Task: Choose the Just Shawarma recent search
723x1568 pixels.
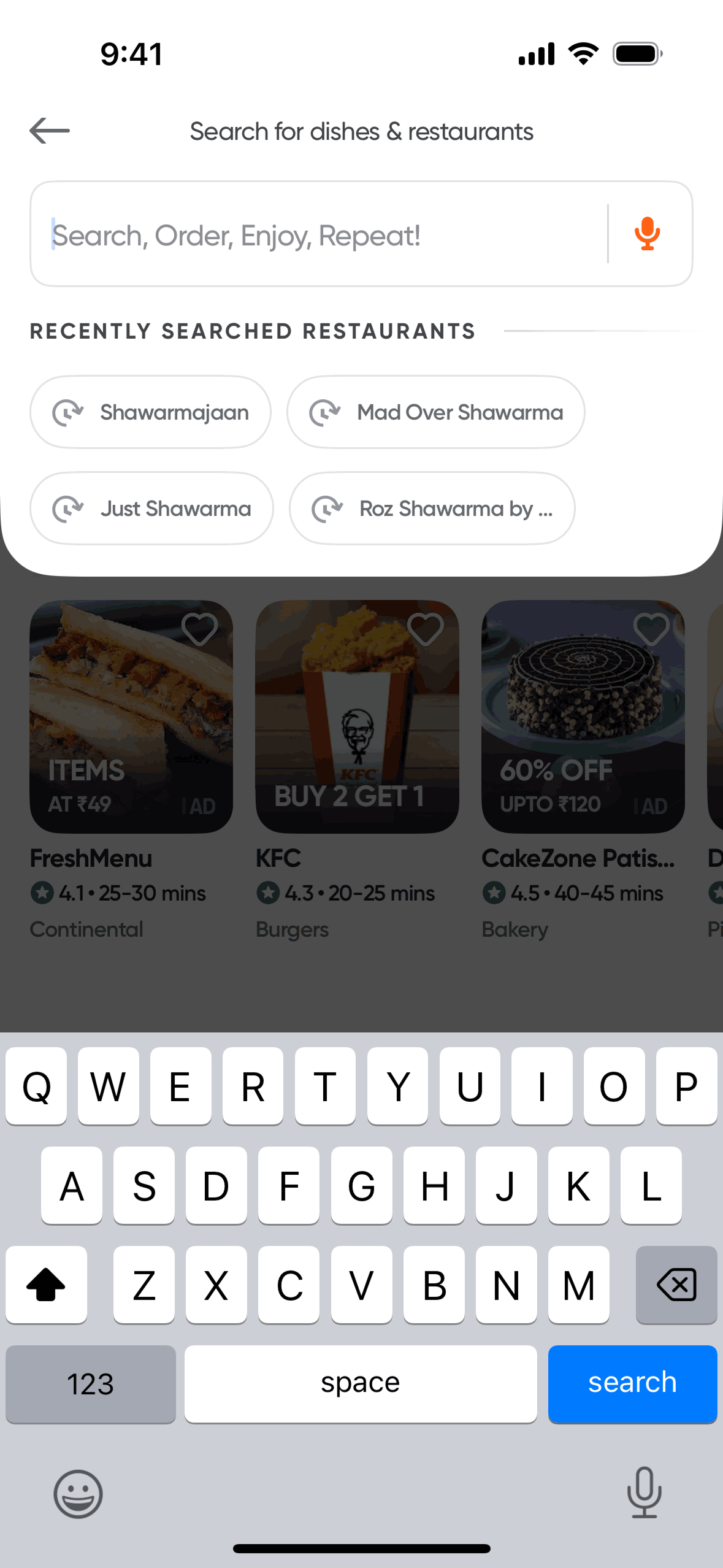Action: point(151,509)
